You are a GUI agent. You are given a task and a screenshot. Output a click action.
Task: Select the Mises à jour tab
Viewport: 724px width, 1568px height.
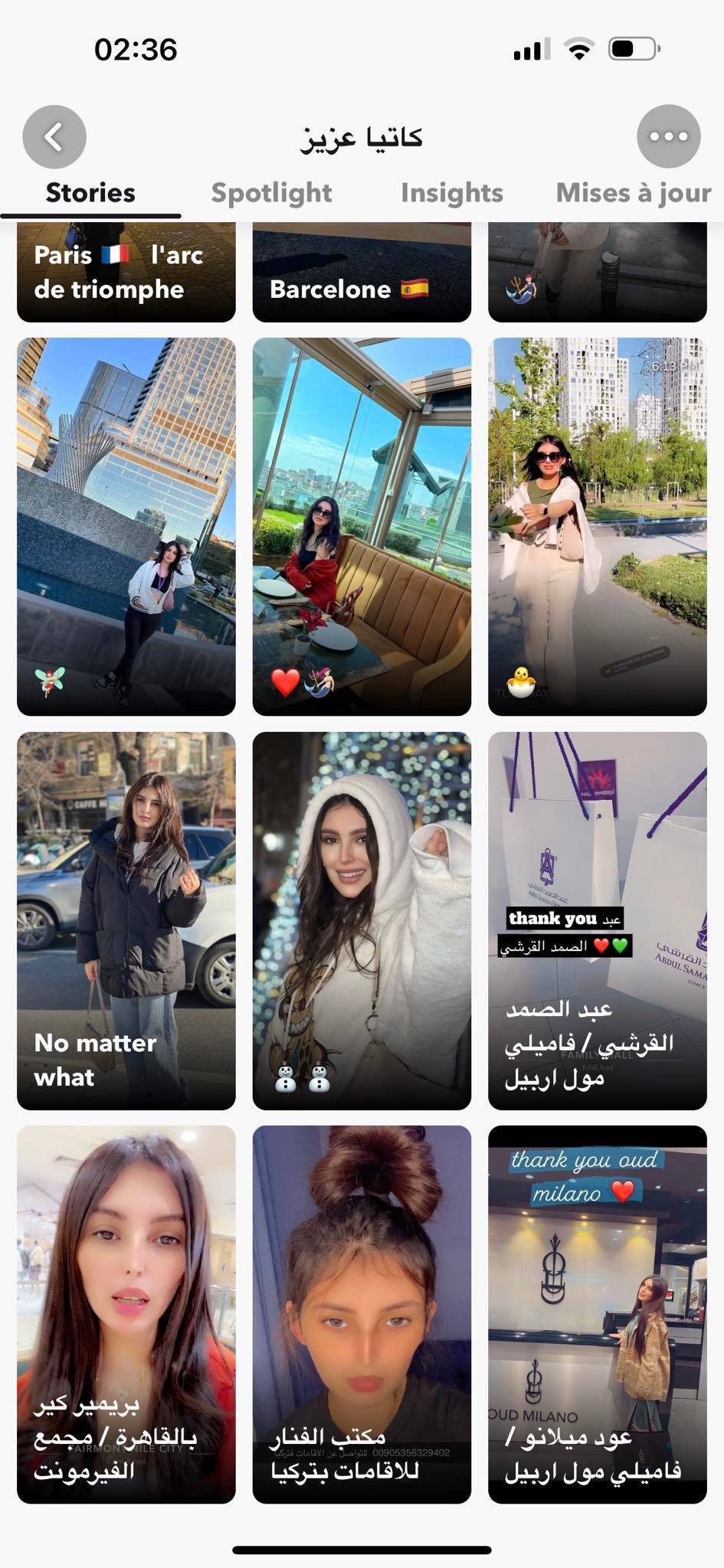click(634, 193)
